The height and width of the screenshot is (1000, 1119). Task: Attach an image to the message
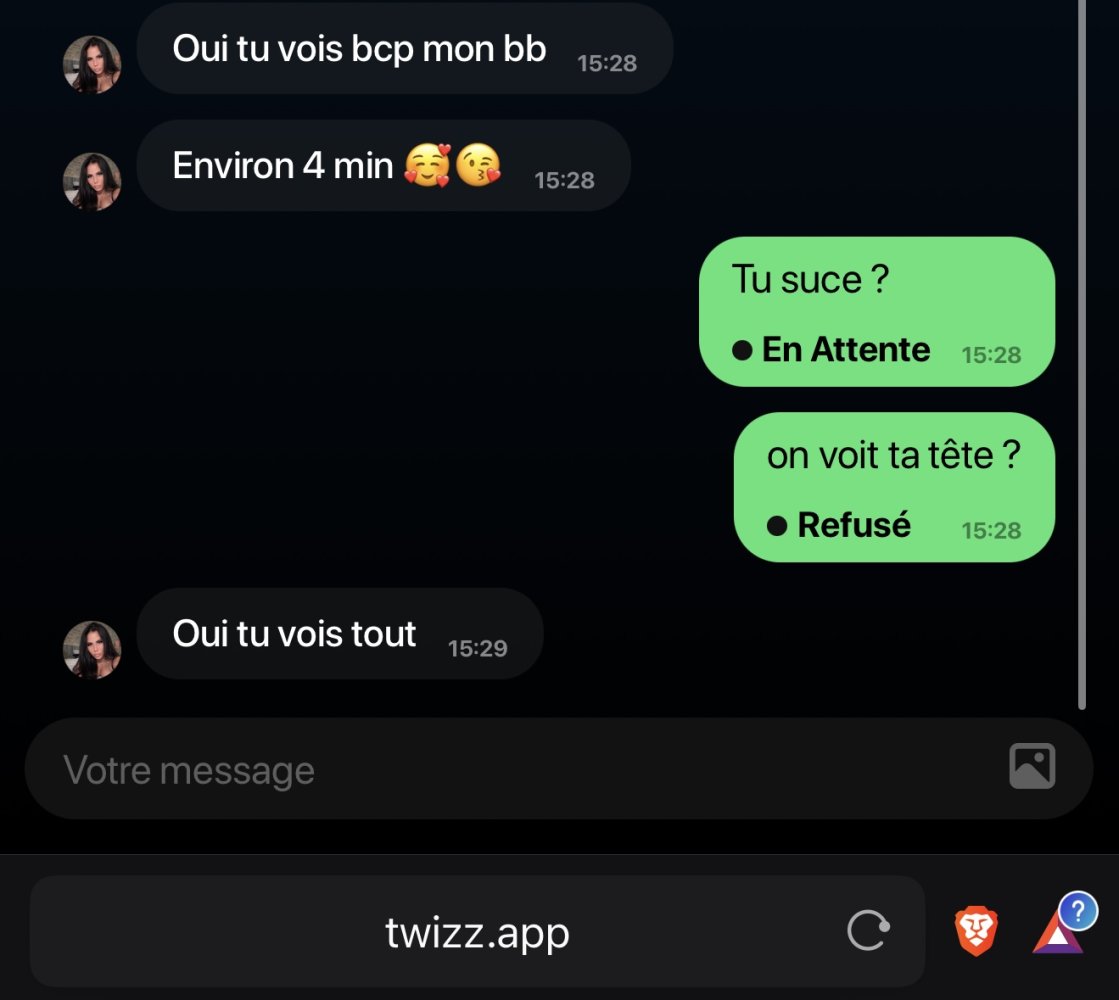(x=1031, y=767)
